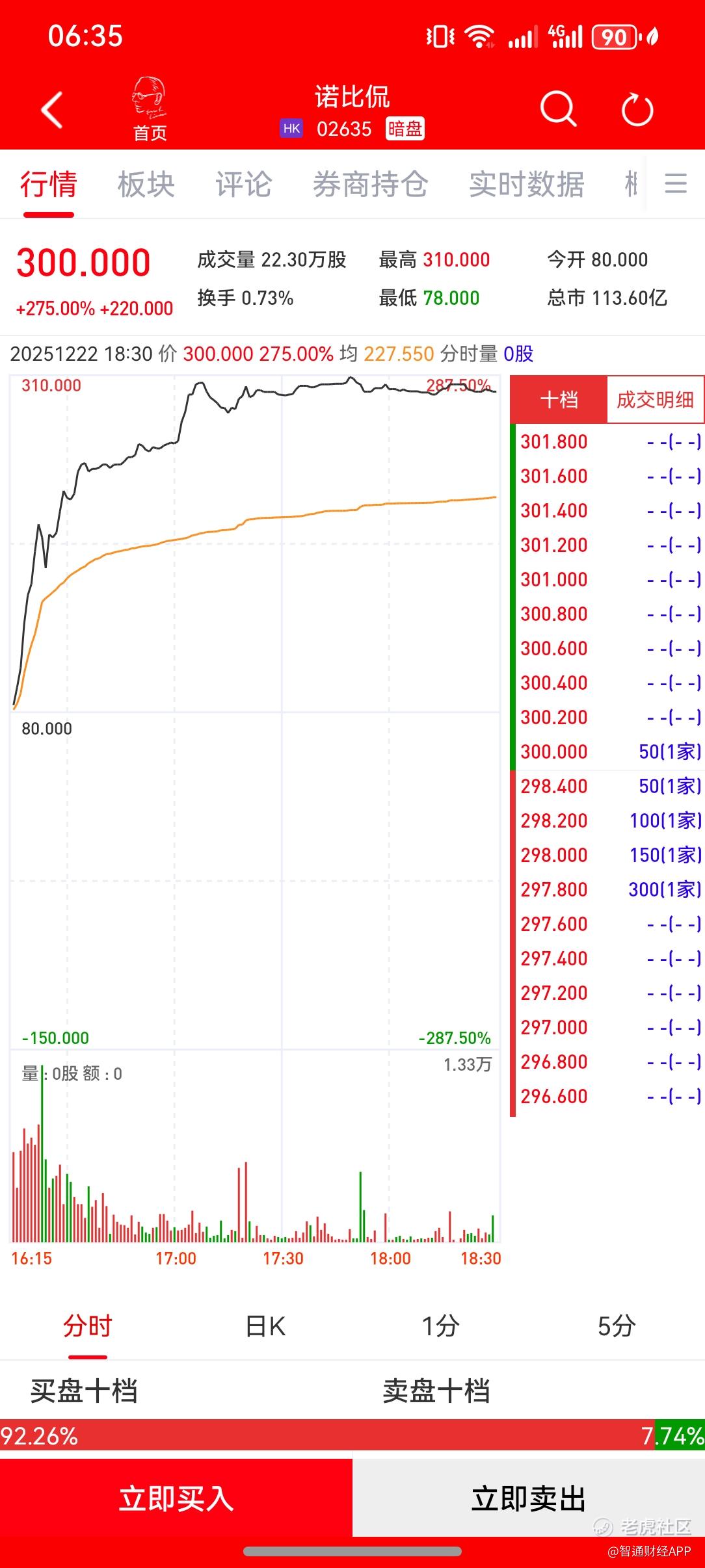Switch to 成交明细 trade details
The height and width of the screenshot is (1568, 705).
[655, 400]
